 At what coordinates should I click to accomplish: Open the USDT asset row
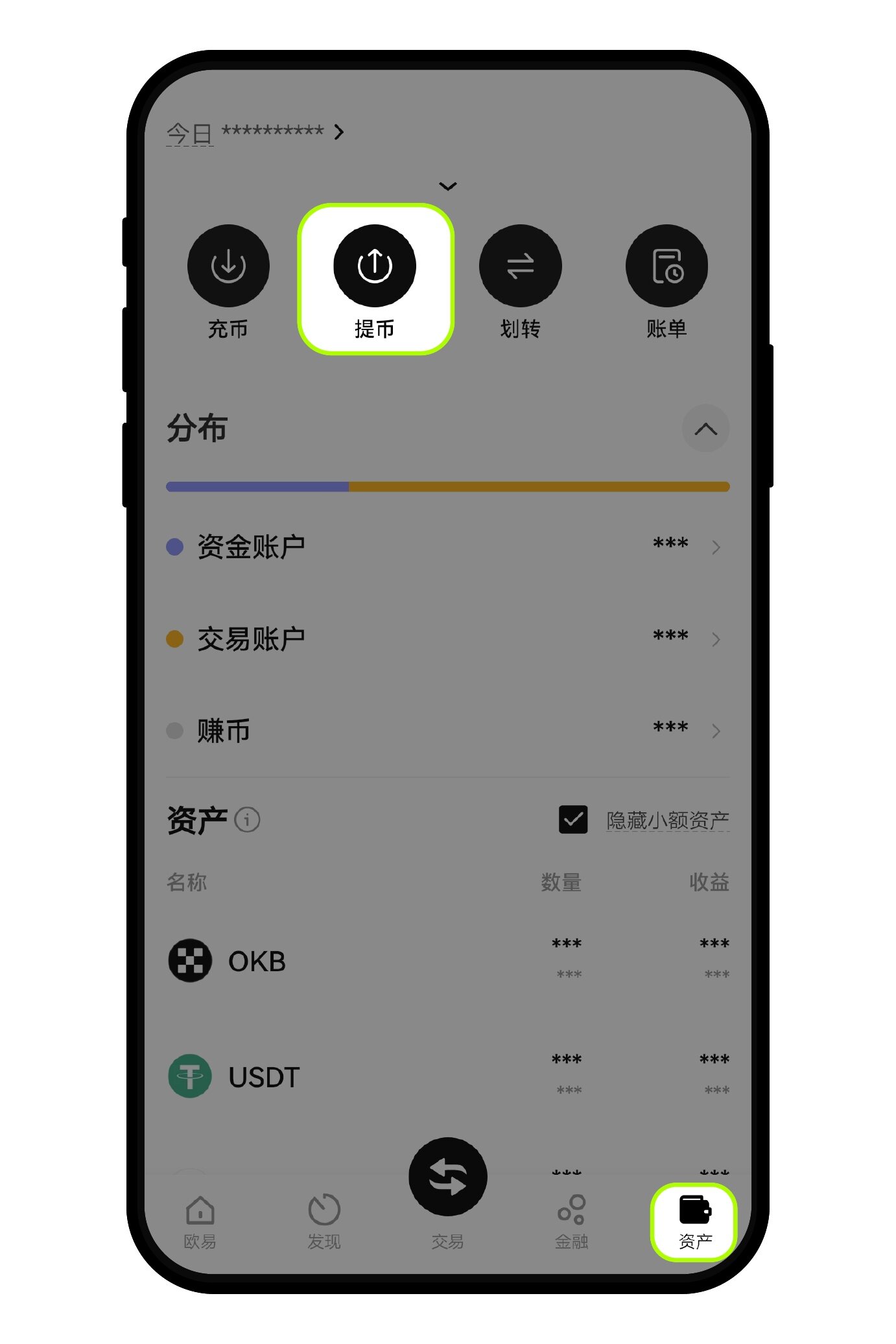447,1076
